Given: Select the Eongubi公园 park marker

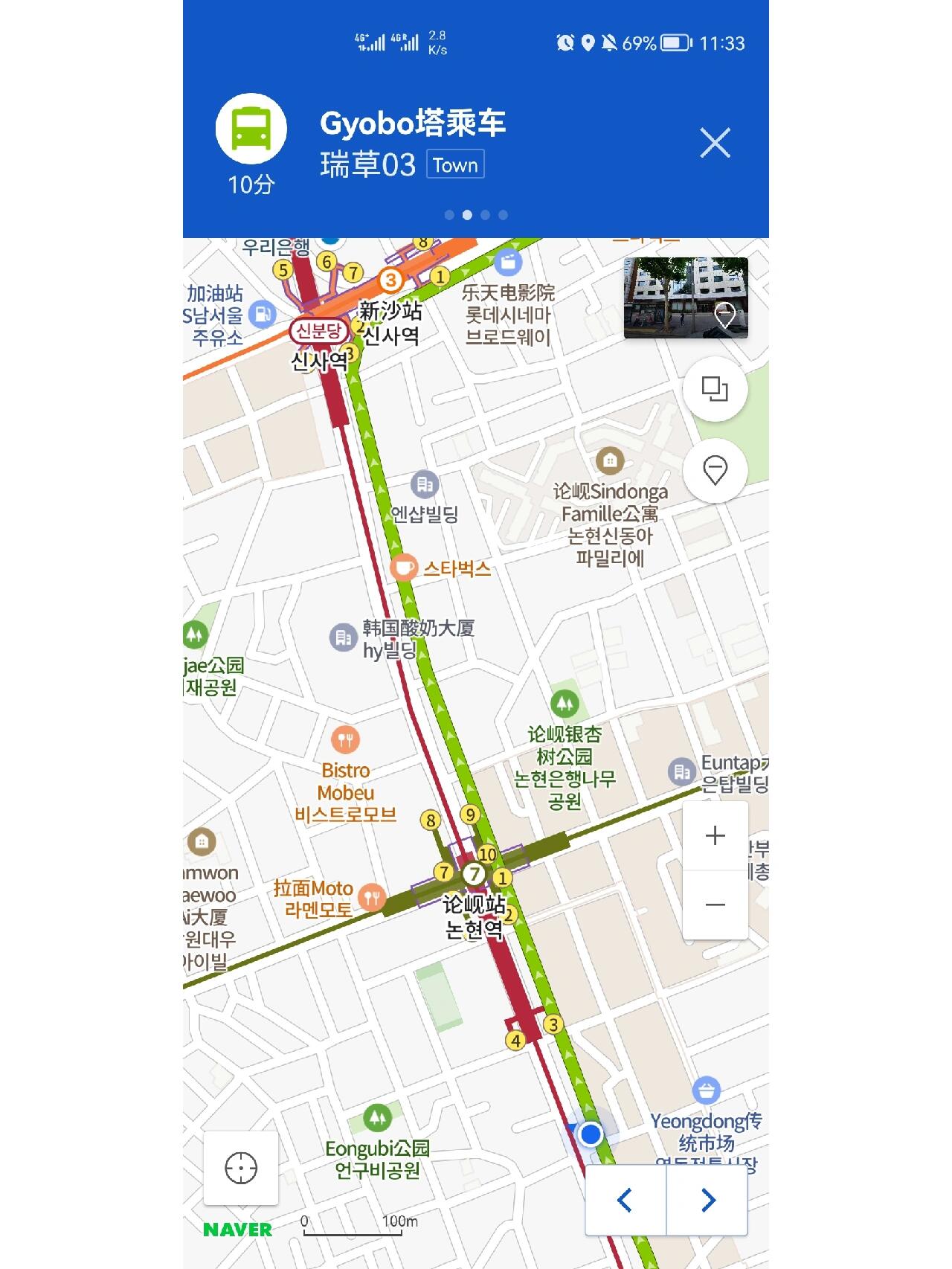Looking at the screenshot, I should pyautogui.click(x=377, y=1117).
